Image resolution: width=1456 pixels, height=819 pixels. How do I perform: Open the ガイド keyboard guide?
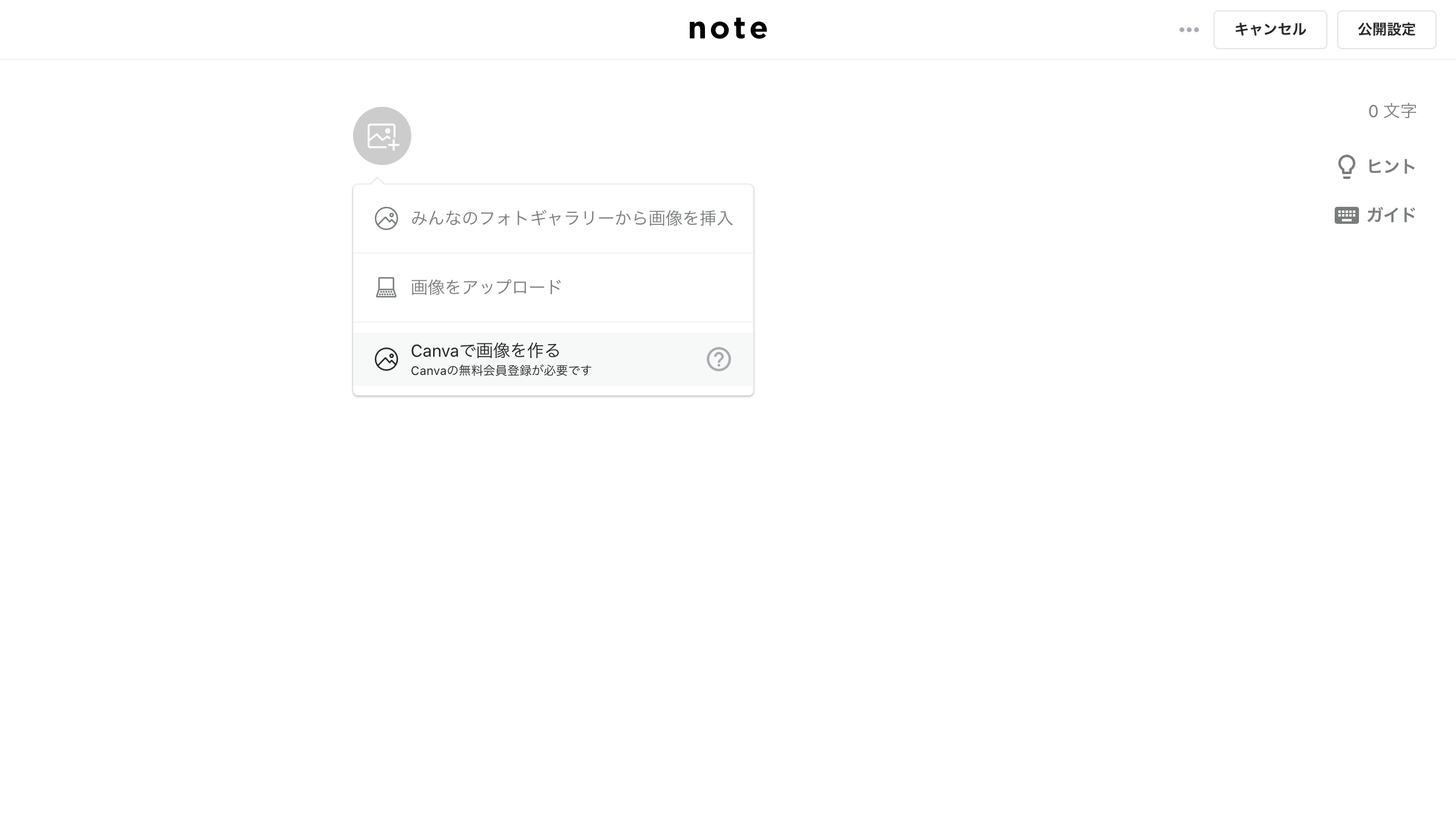pos(1375,215)
